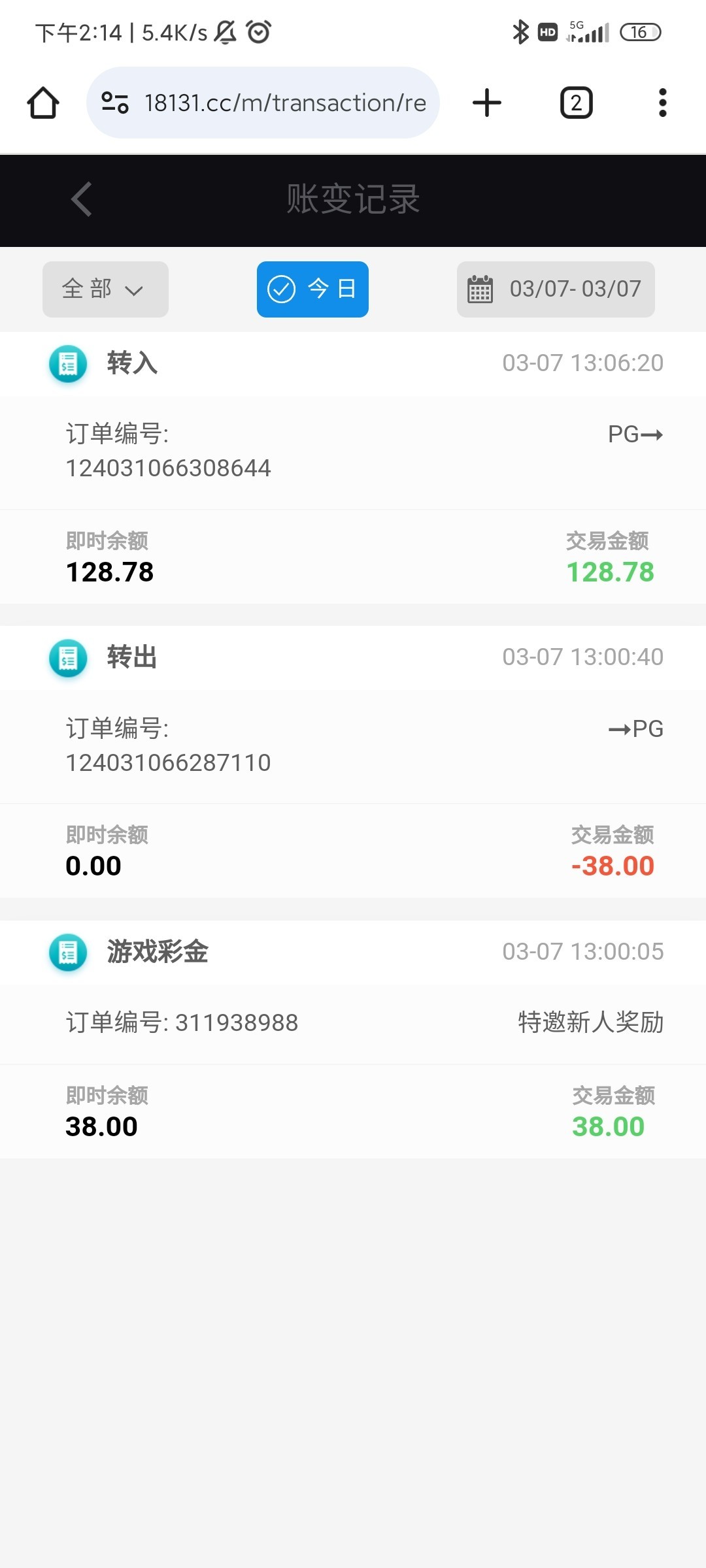The height and width of the screenshot is (1568, 706).
Task: Expand the 全部 type filter dropdown
Action: click(x=105, y=289)
